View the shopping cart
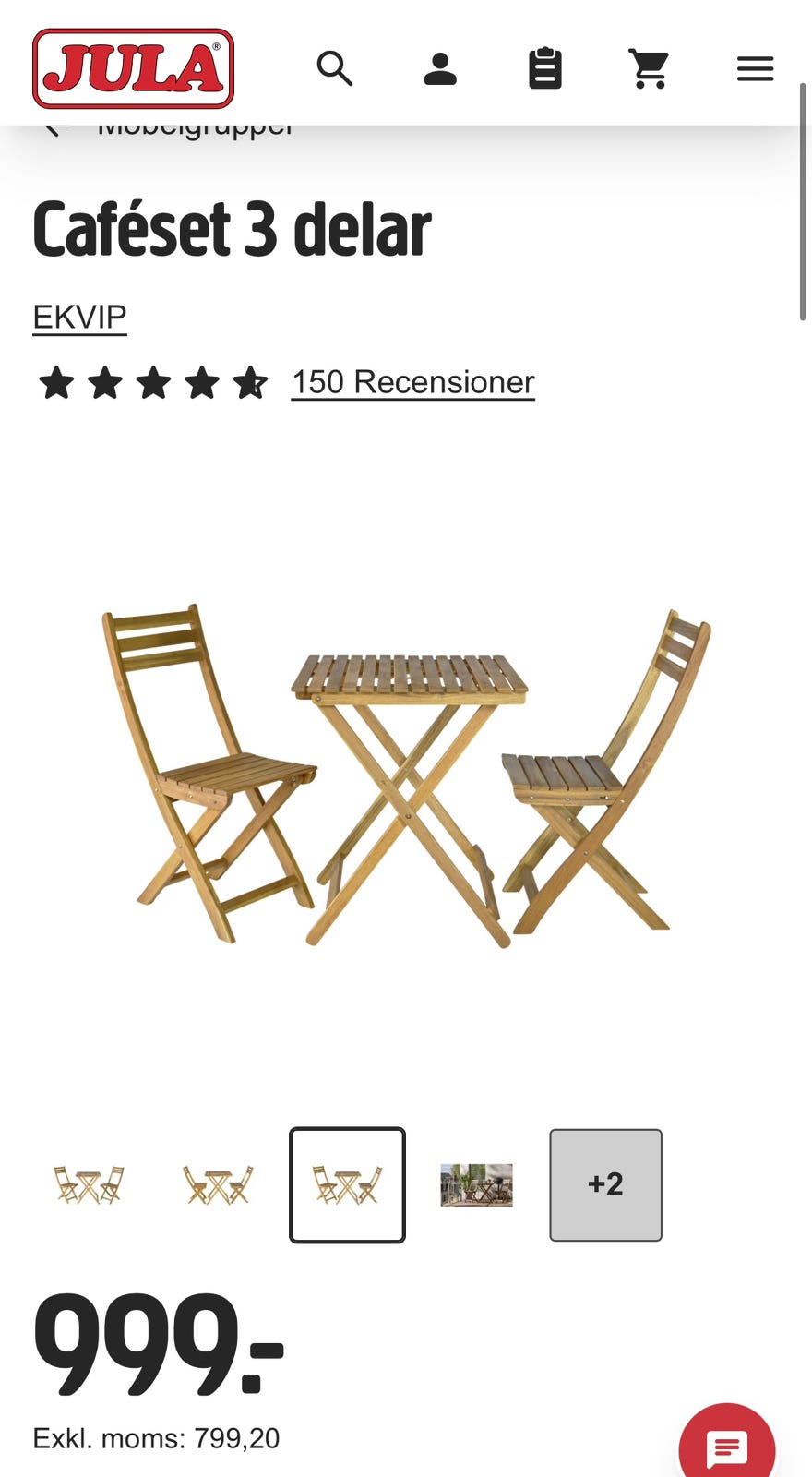 650,68
